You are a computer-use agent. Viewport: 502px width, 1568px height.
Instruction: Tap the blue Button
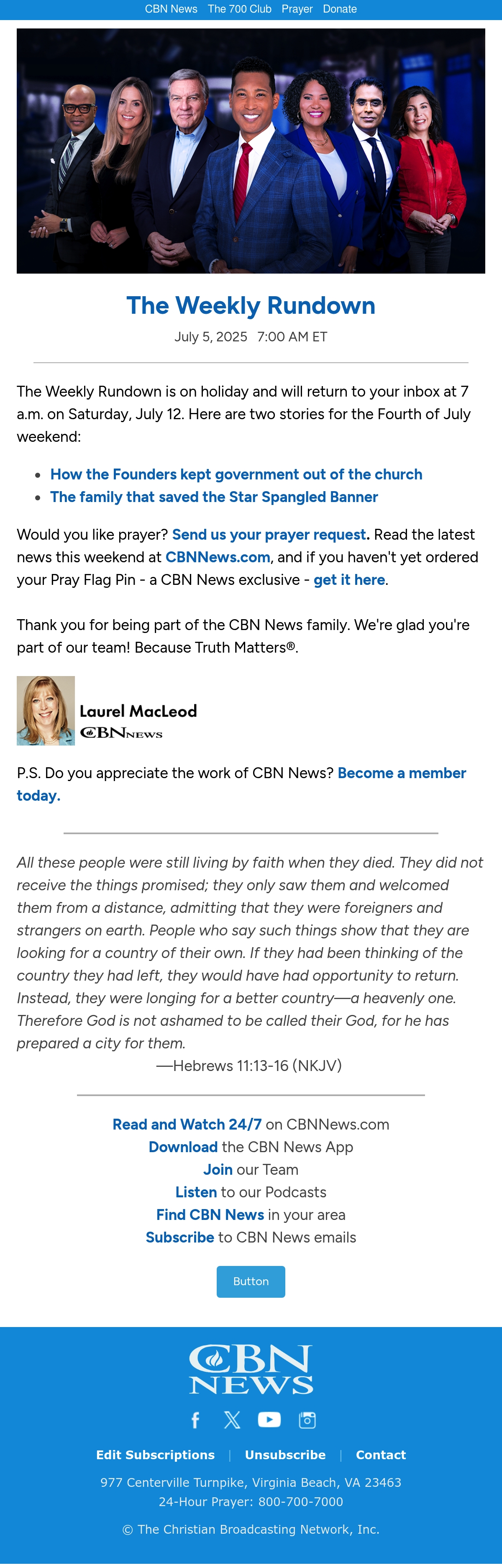pos(251,1281)
